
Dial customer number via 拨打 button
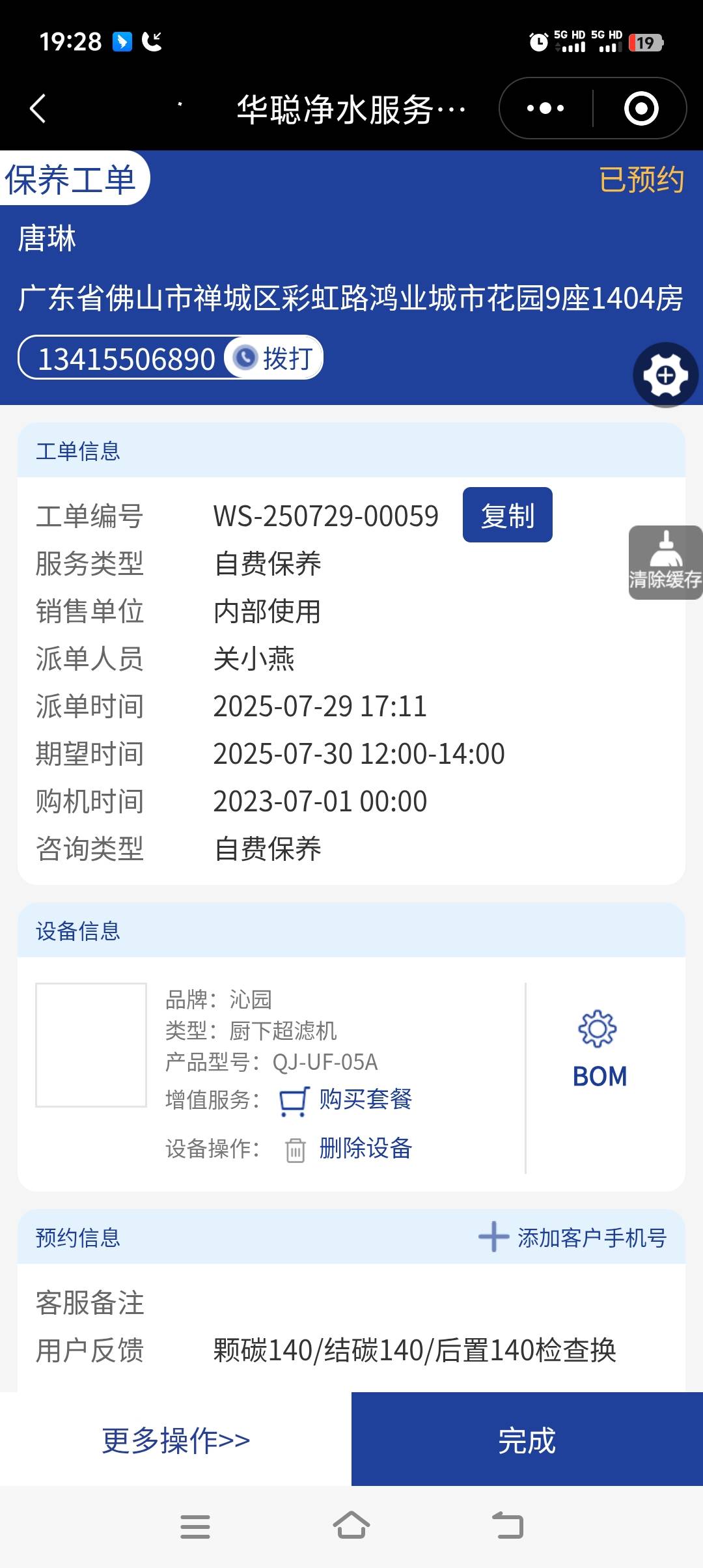coord(275,357)
